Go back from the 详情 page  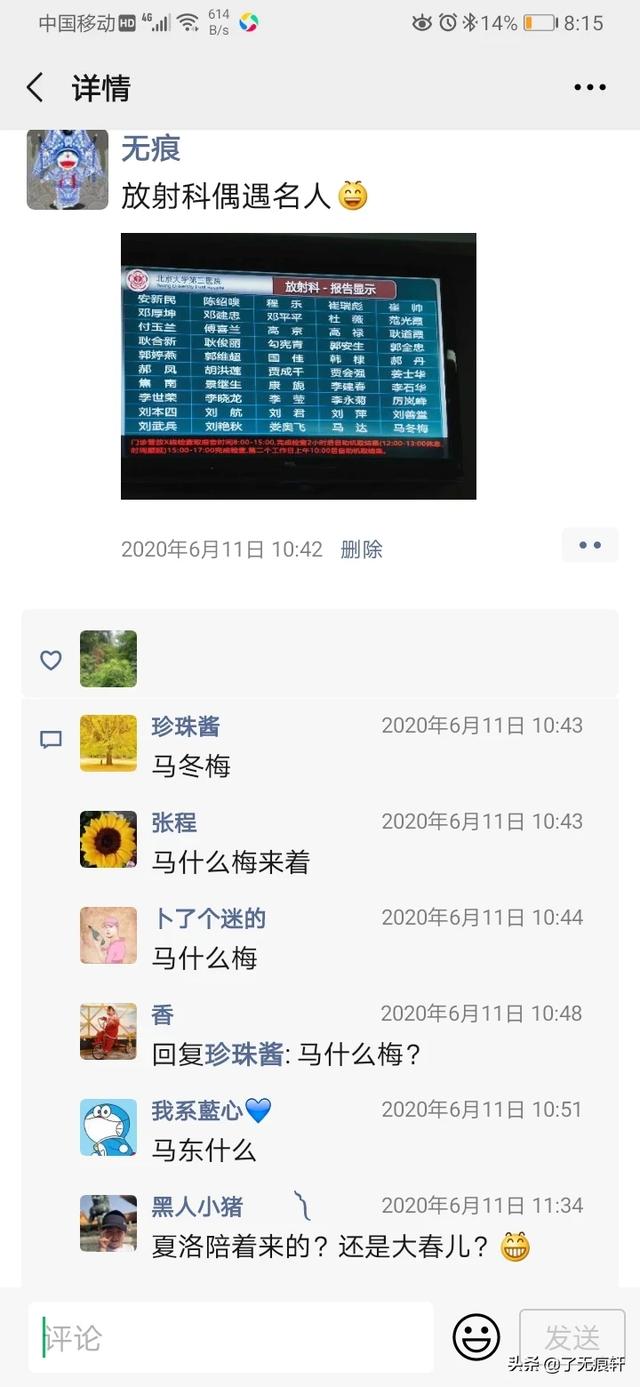35,88
